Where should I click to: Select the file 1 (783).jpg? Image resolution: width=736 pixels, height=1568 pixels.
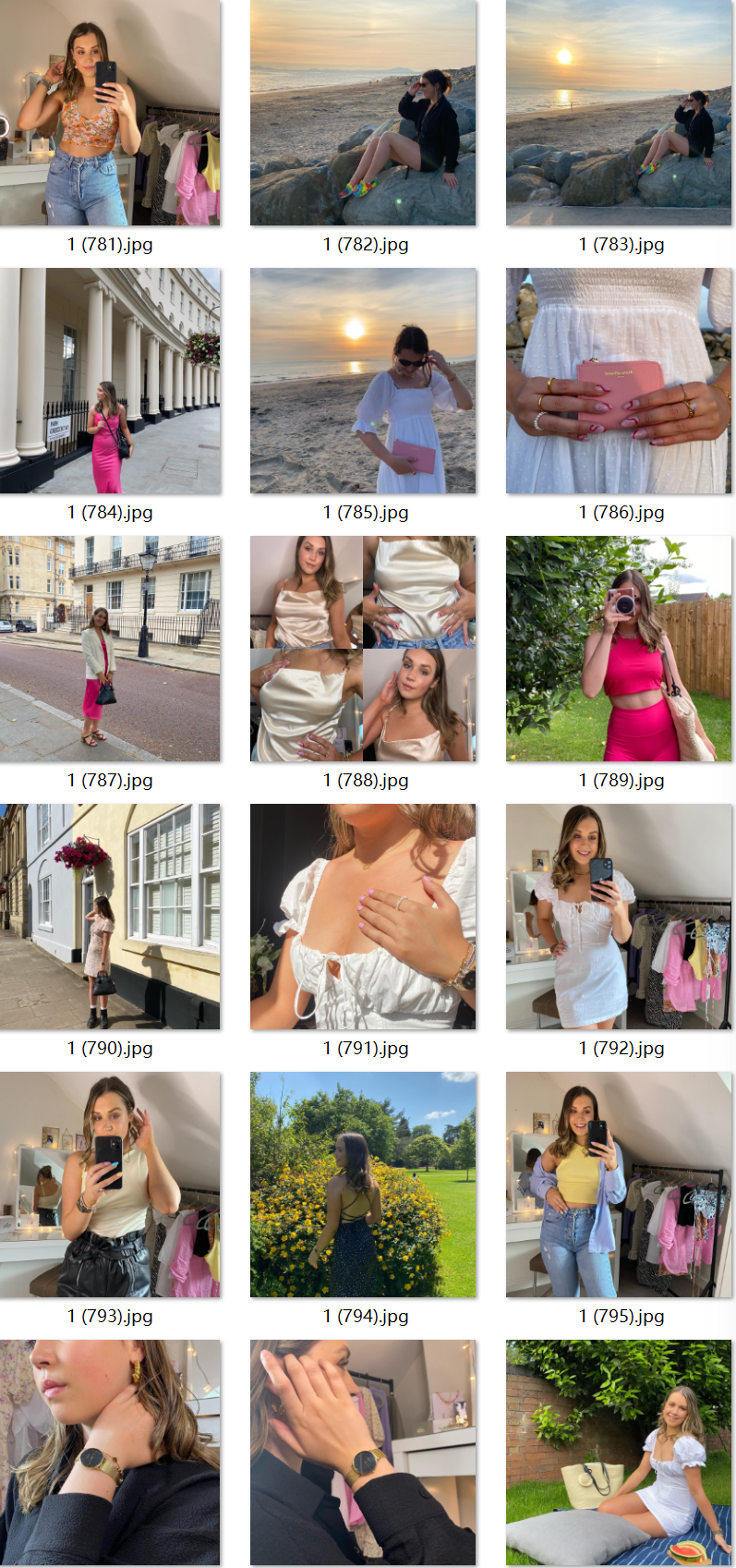point(619,113)
